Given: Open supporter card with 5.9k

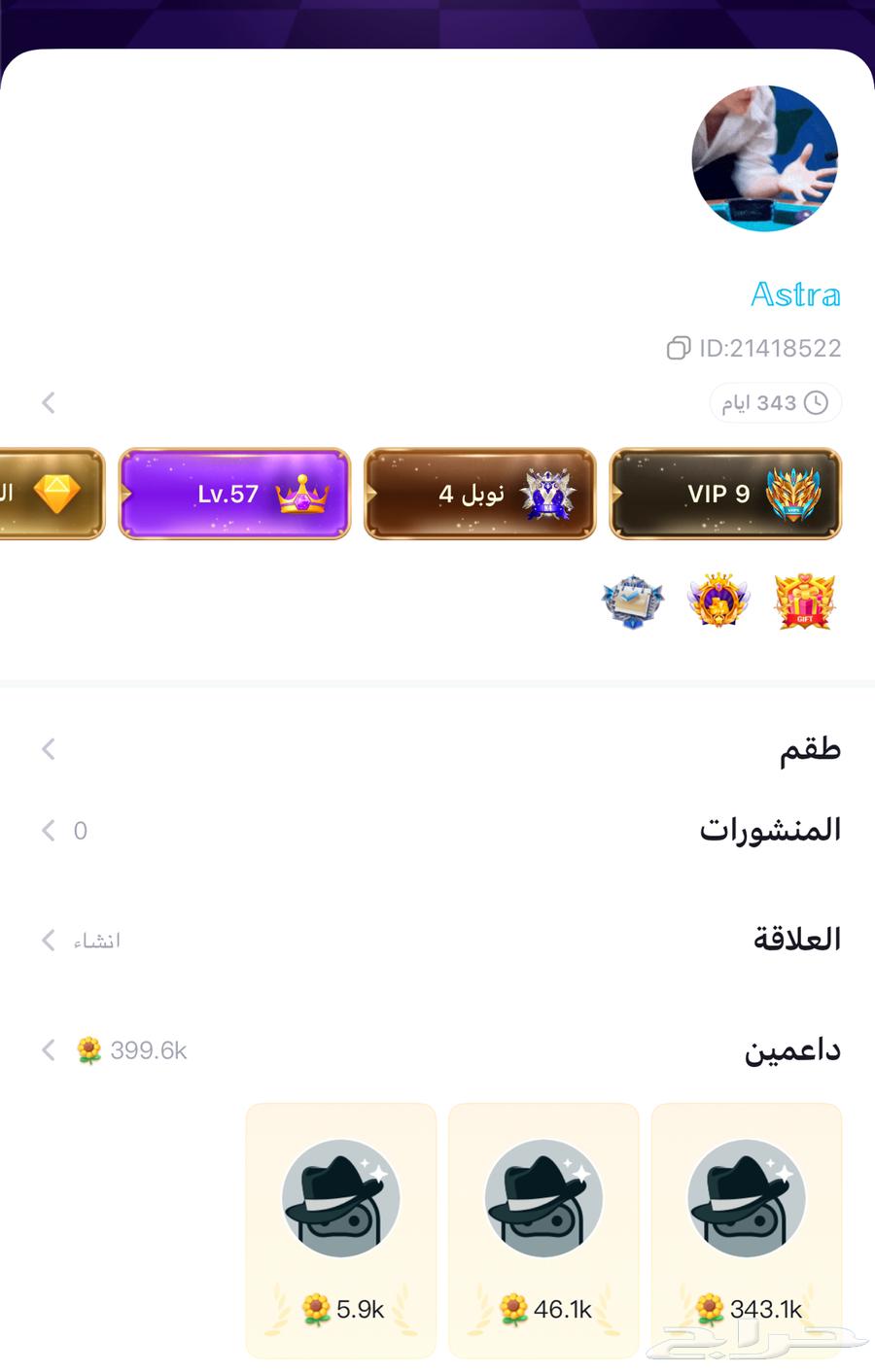Looking at the screenshot, I should click(340, 1229).
